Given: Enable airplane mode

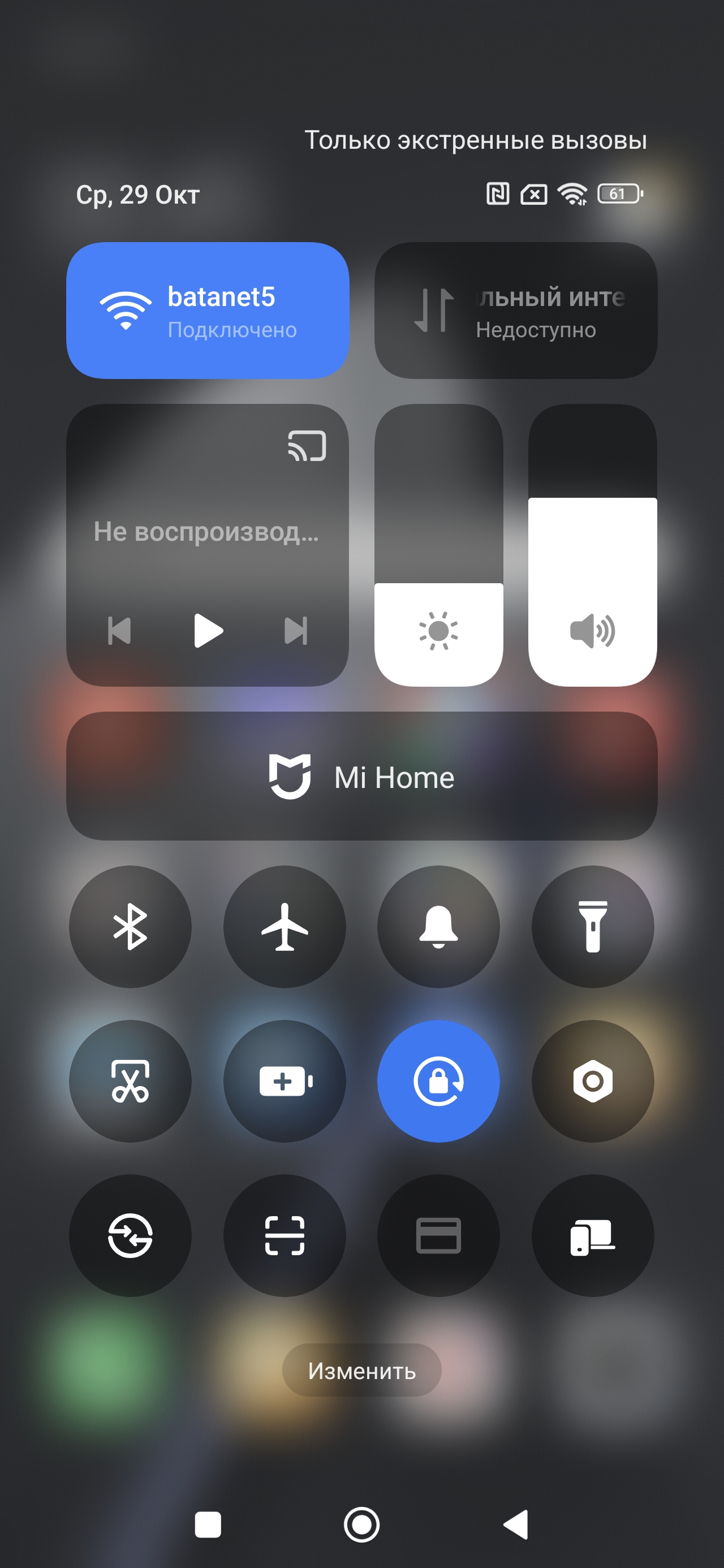Looking at the screenshot, I should [285, 927].
